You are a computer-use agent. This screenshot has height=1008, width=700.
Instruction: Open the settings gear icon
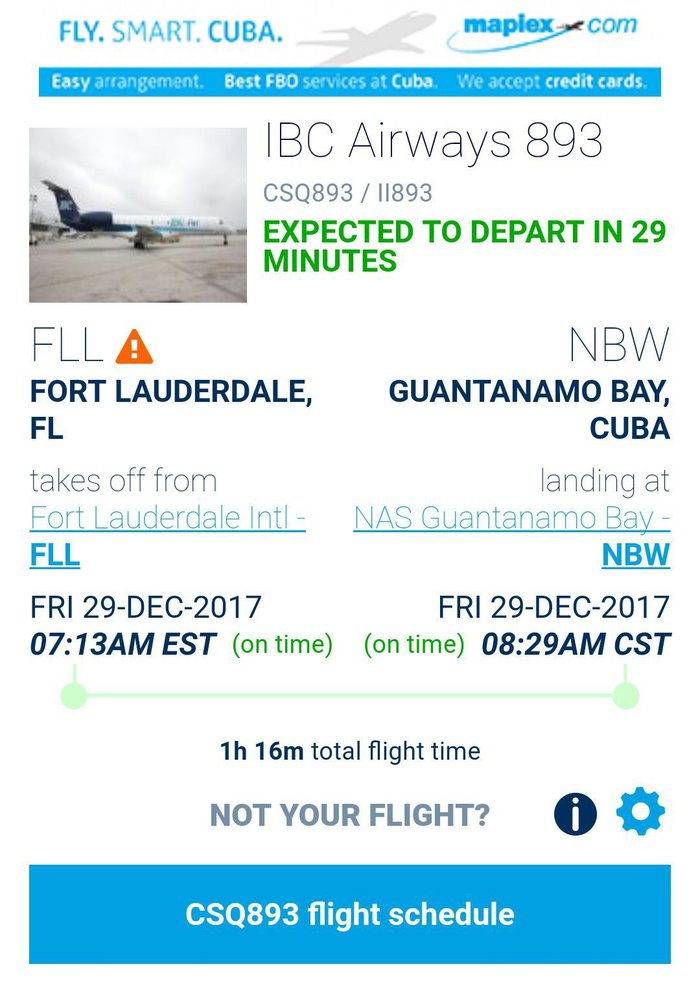click(x=640, y=812)
